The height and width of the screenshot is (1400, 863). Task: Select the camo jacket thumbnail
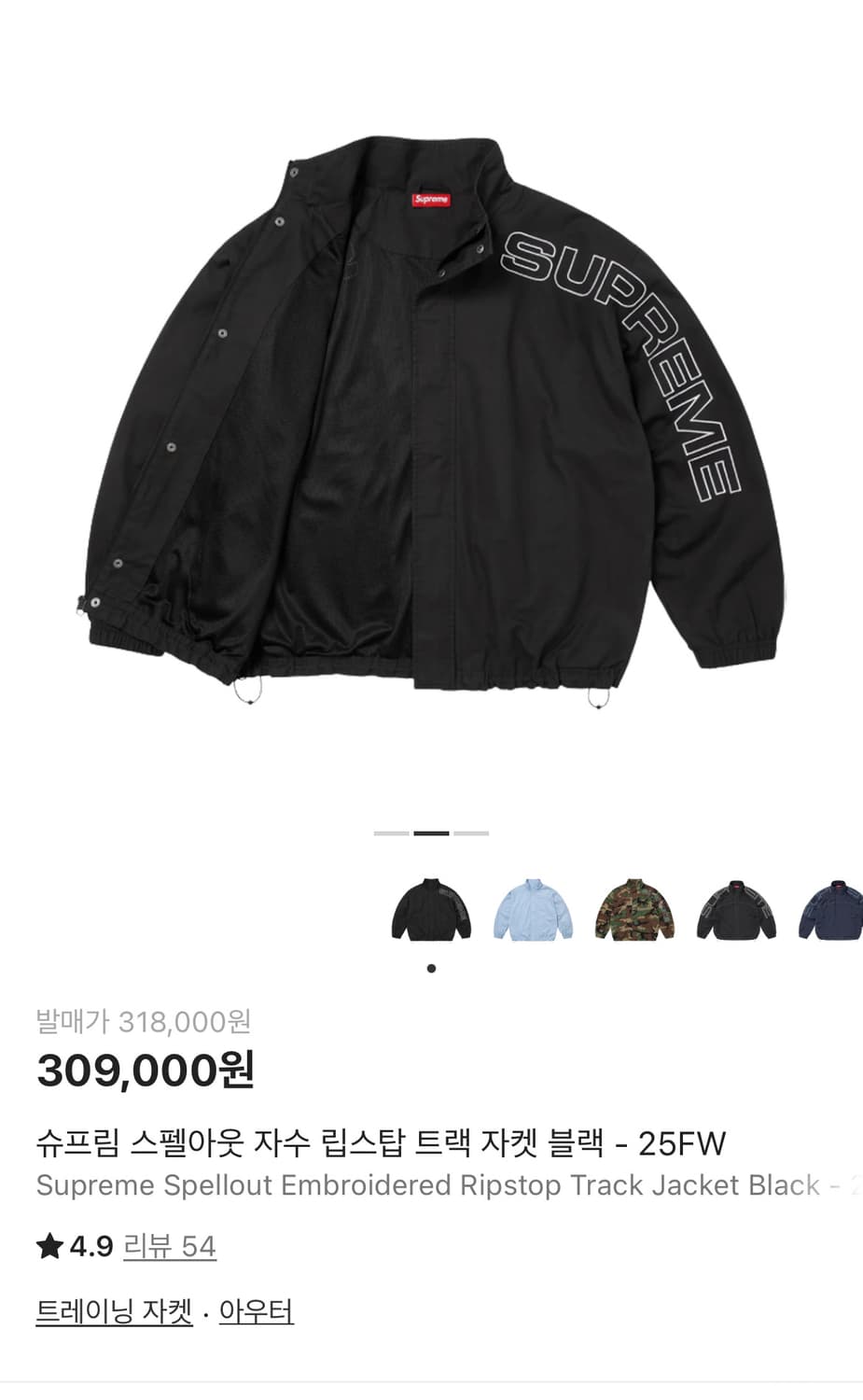click(x=634, y=909)
